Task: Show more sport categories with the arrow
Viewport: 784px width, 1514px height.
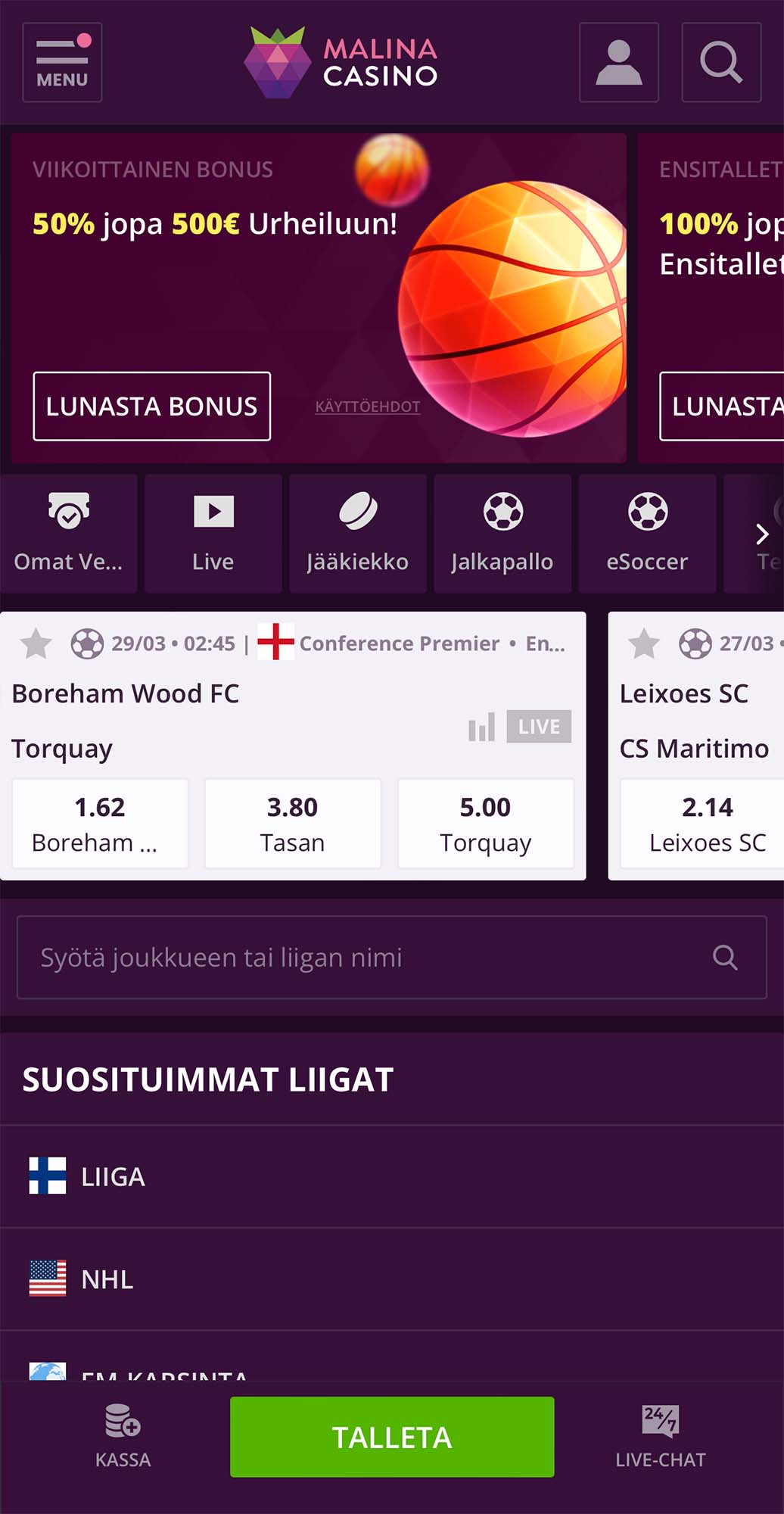Action: click(x=762, y=534)
